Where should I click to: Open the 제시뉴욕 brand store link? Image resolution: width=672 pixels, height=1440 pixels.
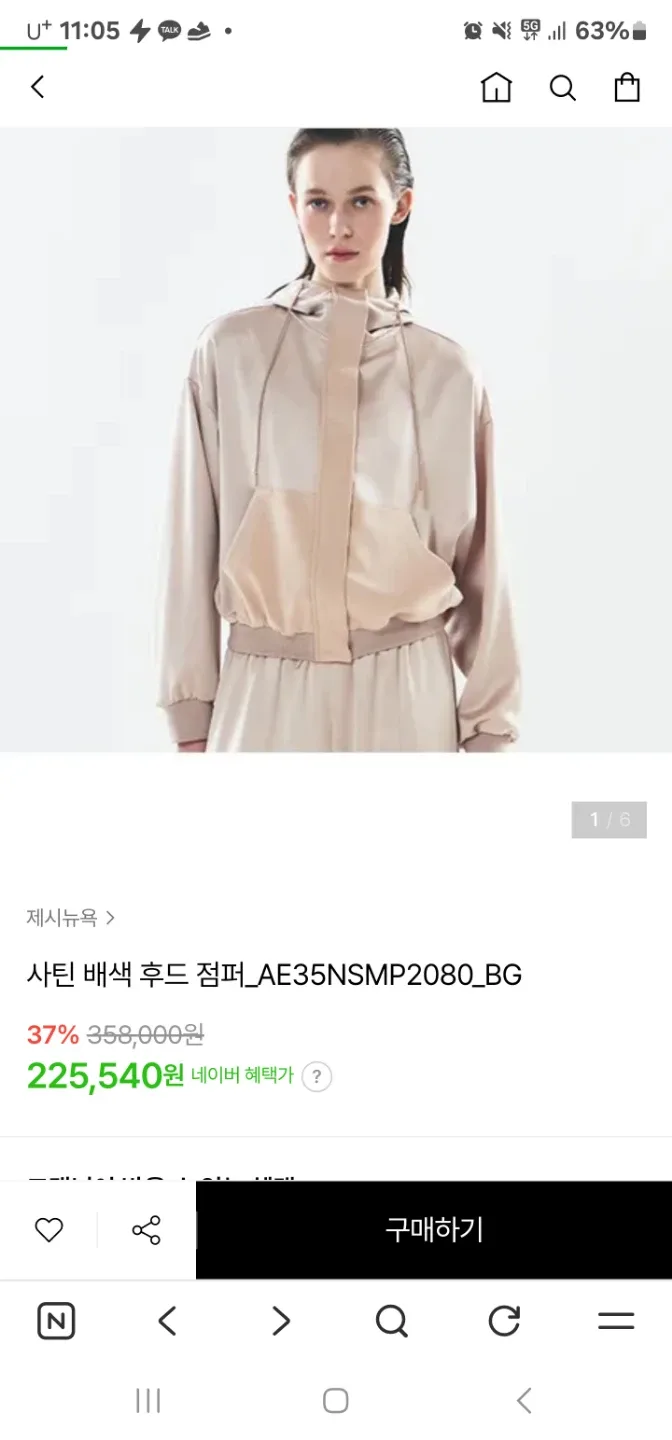pyautogui.click(x=70, y=917)
